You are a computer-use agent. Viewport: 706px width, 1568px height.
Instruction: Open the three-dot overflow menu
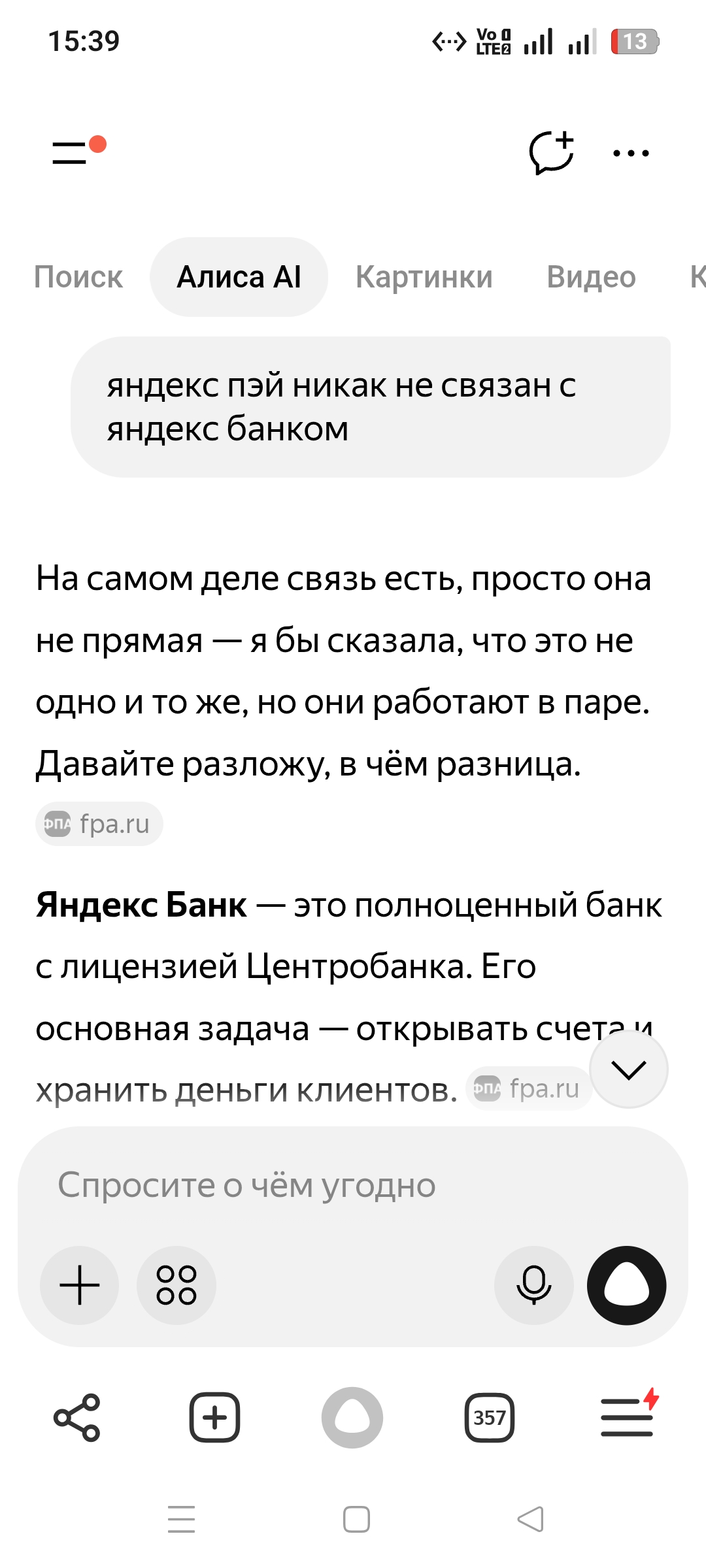coord(631,154)
